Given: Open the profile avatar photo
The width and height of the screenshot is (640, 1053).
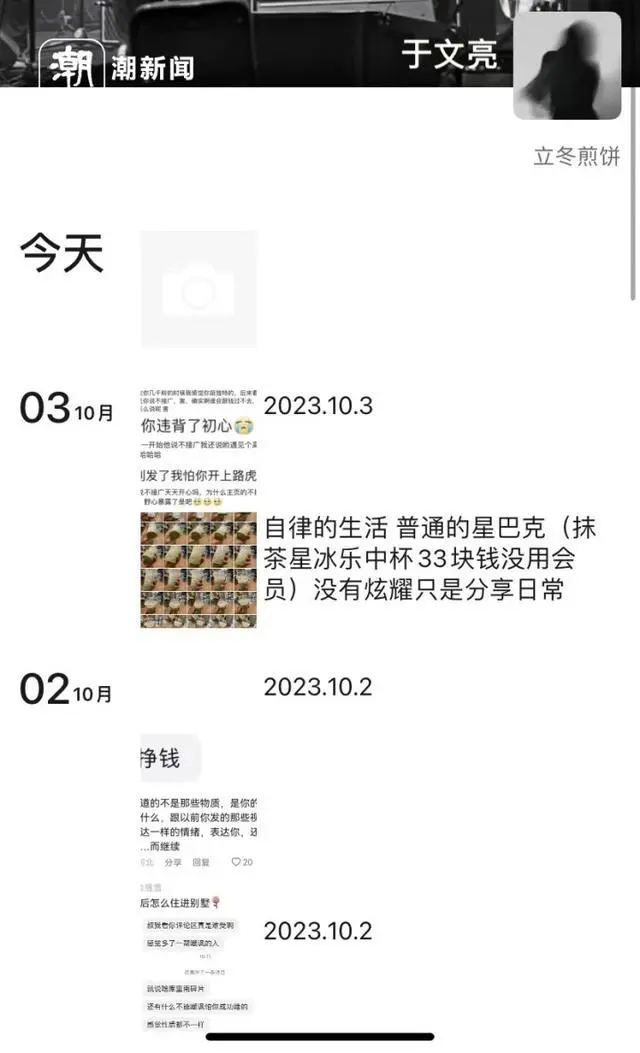Looking at the screenshot, I should tap(567, 66).
